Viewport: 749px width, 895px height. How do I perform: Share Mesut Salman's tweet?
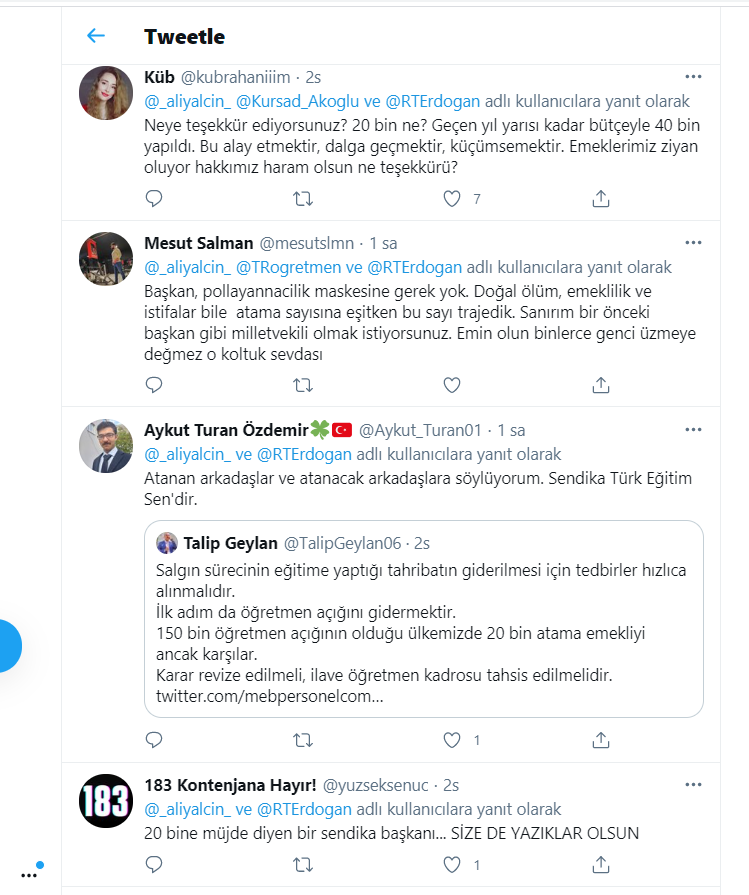click(x=600, y=384)
